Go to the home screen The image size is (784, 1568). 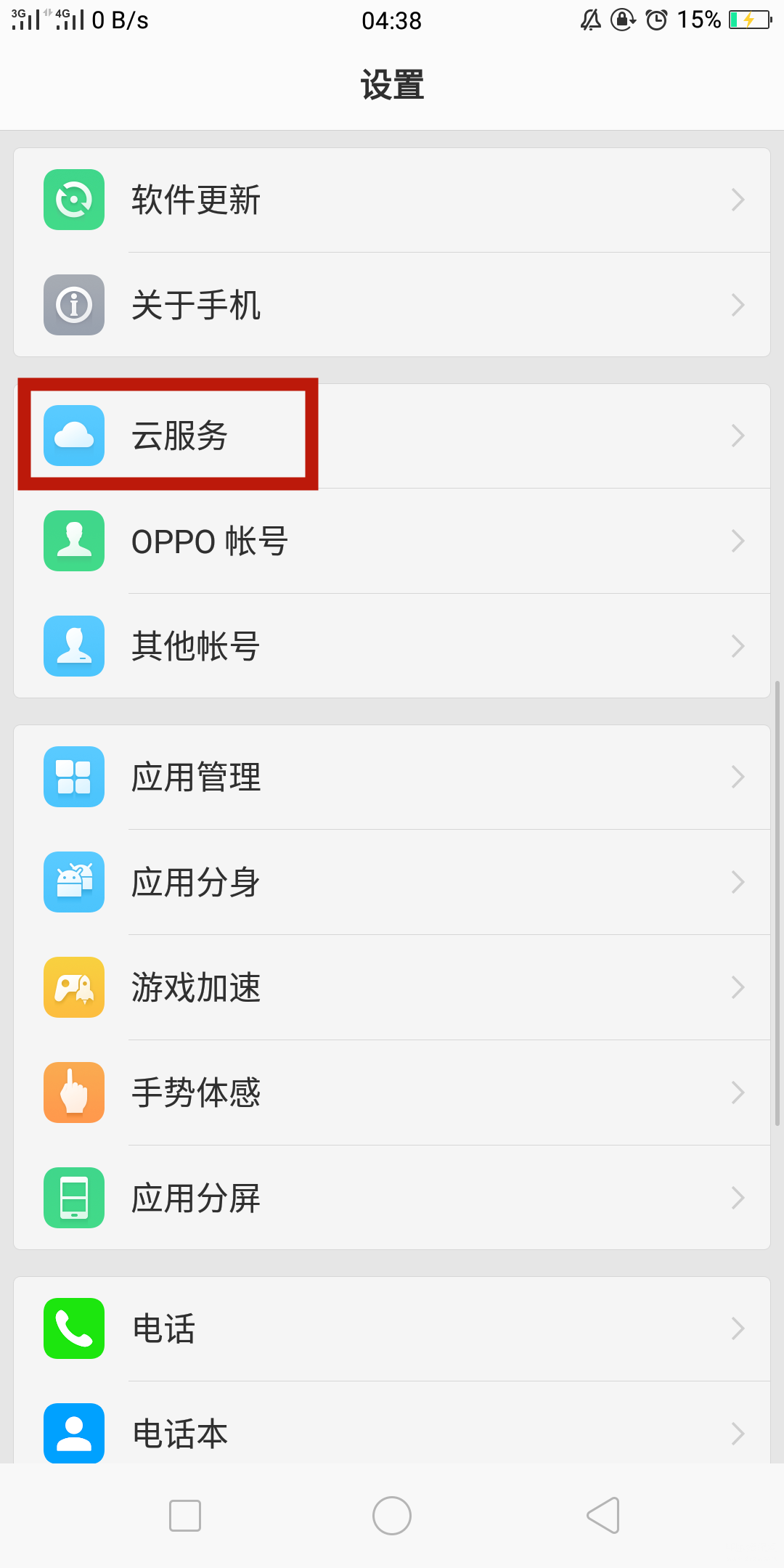[392, 1516]
